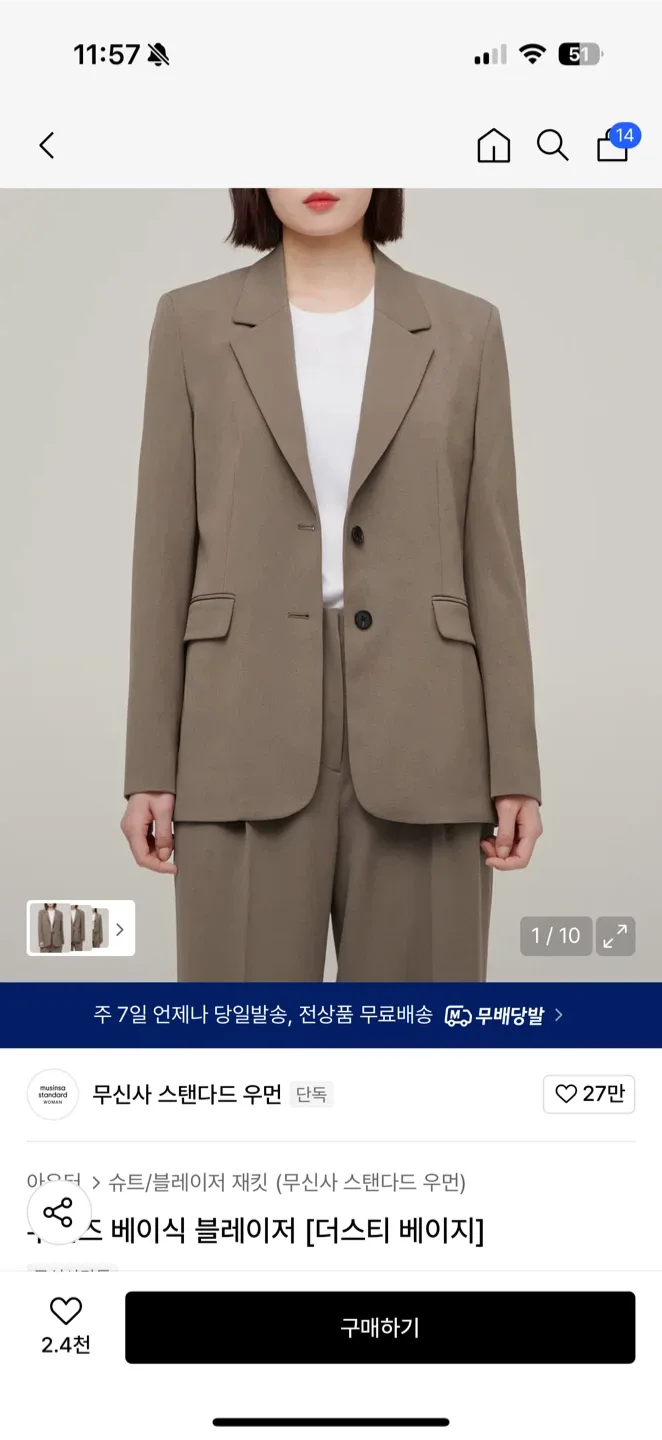662x1440 pixels.
Task: Like this product with 2.4천 heart
Action: pyautogui.click(x=66, y=1312)
